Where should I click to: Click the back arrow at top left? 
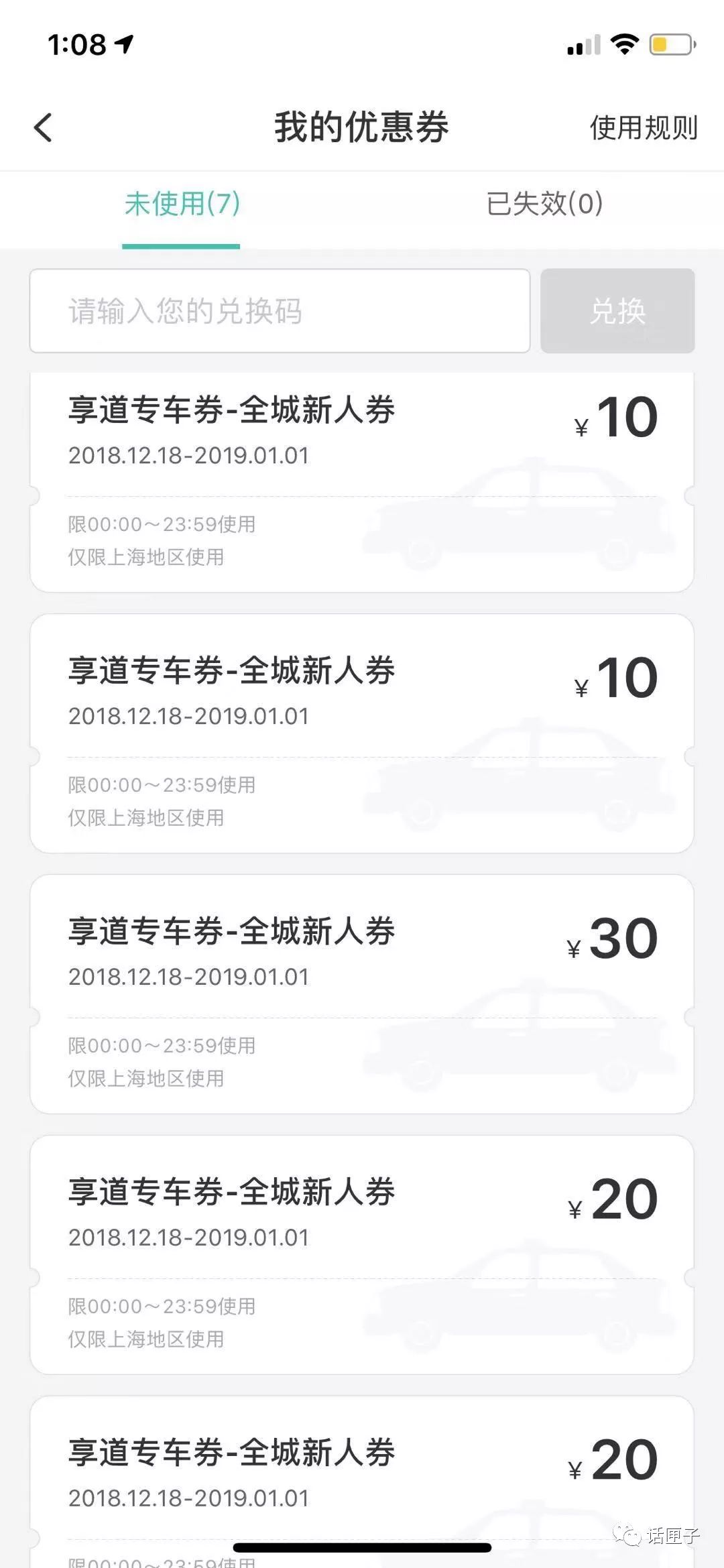coord(43,127)
